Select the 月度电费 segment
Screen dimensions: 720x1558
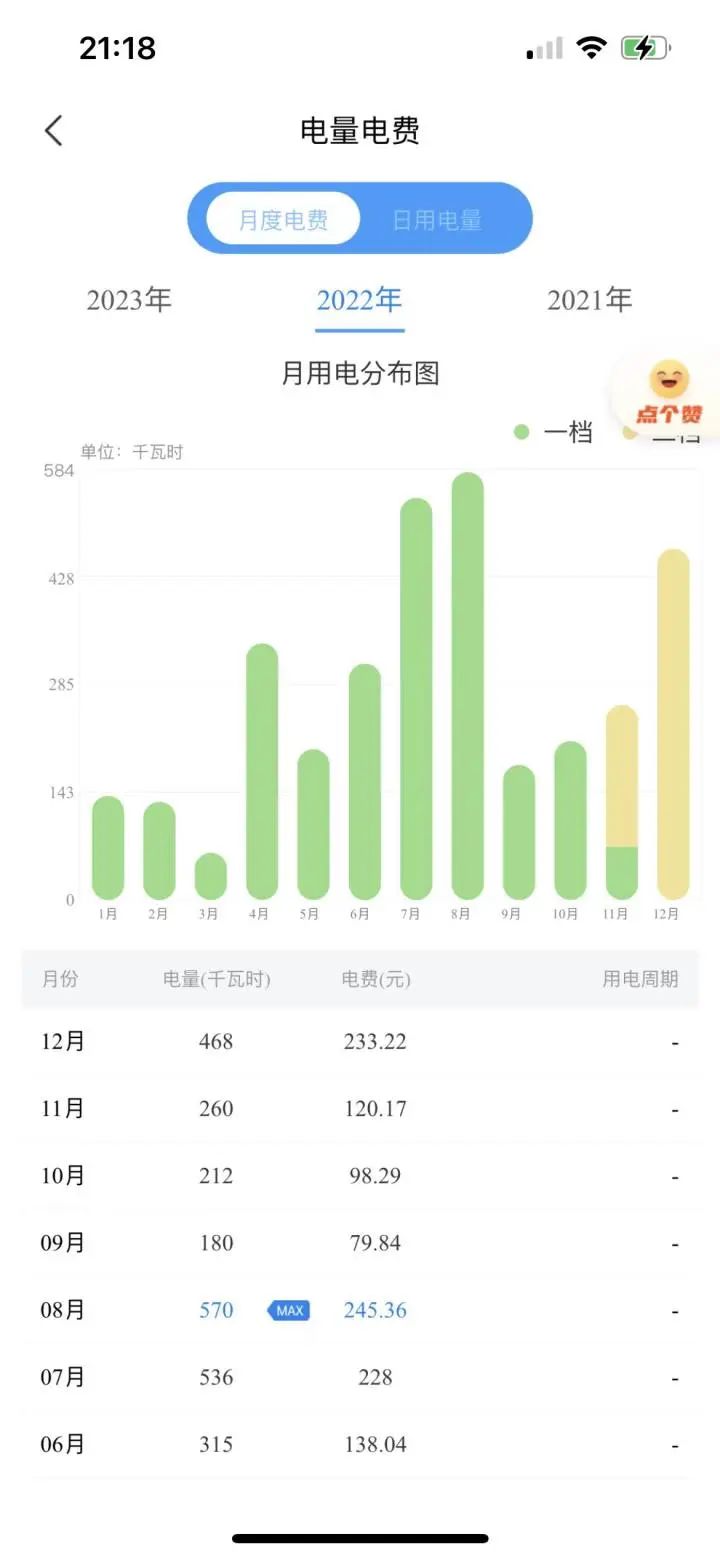tap(283, 219)
